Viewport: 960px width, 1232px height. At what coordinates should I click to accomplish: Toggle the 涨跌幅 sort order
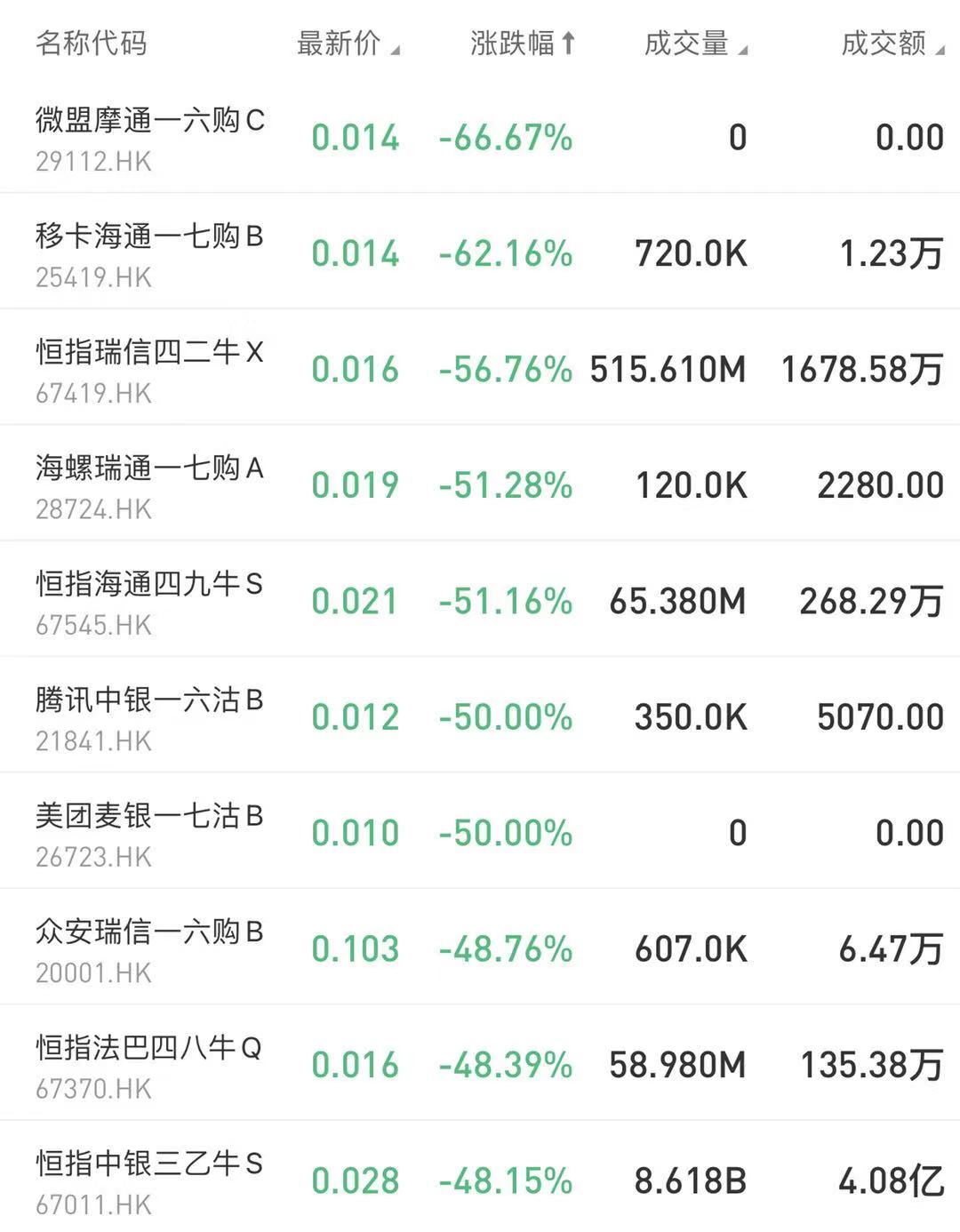click(x=523, y=43)
